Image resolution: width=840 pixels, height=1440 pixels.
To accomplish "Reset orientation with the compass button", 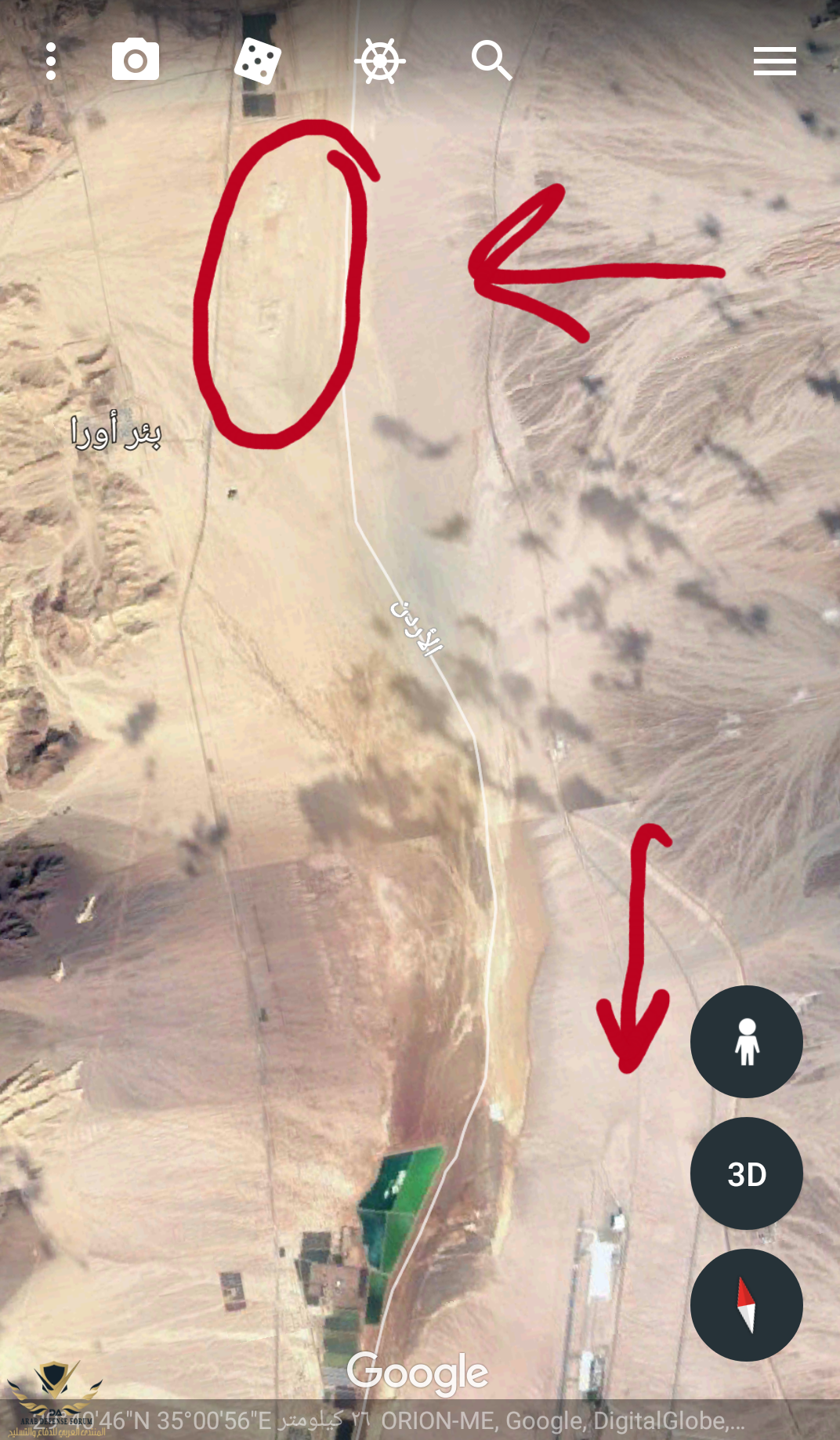I will (746, 1305).
